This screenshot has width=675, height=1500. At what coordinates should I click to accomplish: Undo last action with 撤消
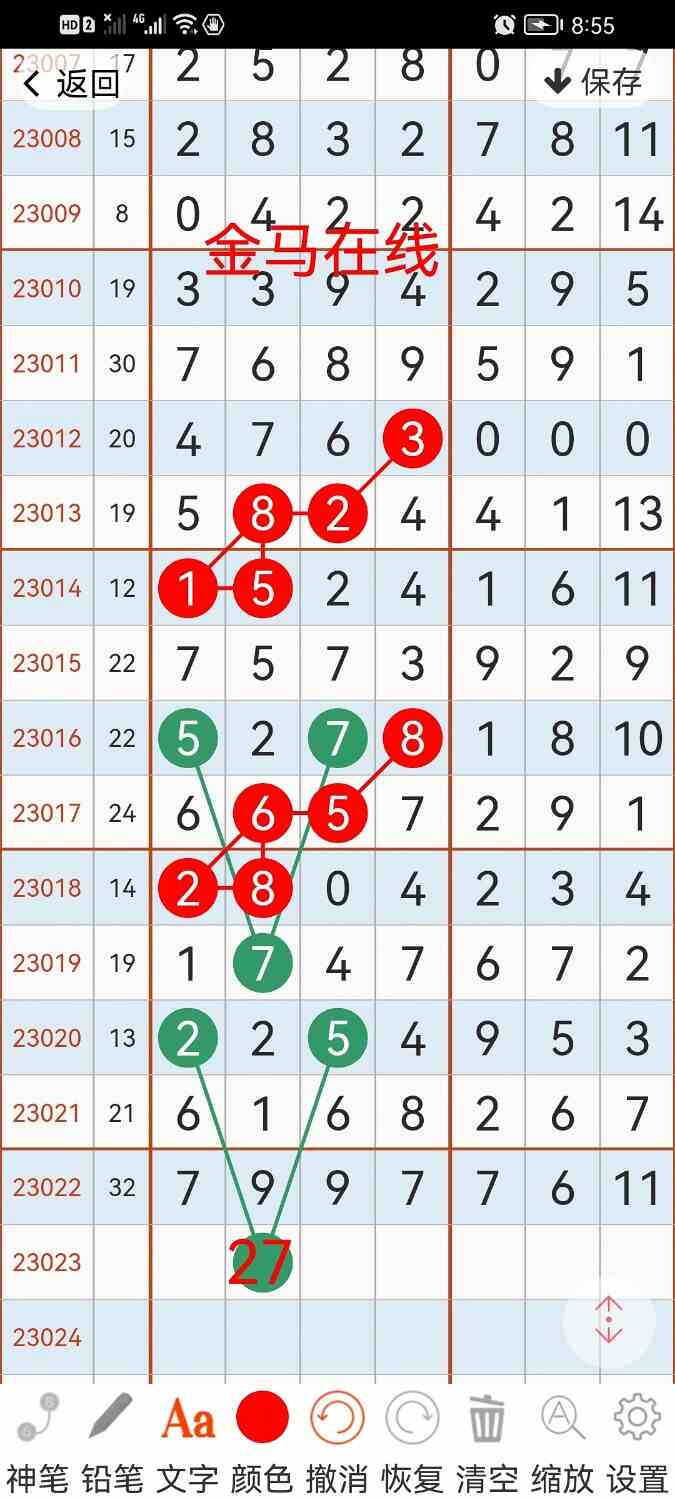337,1444
